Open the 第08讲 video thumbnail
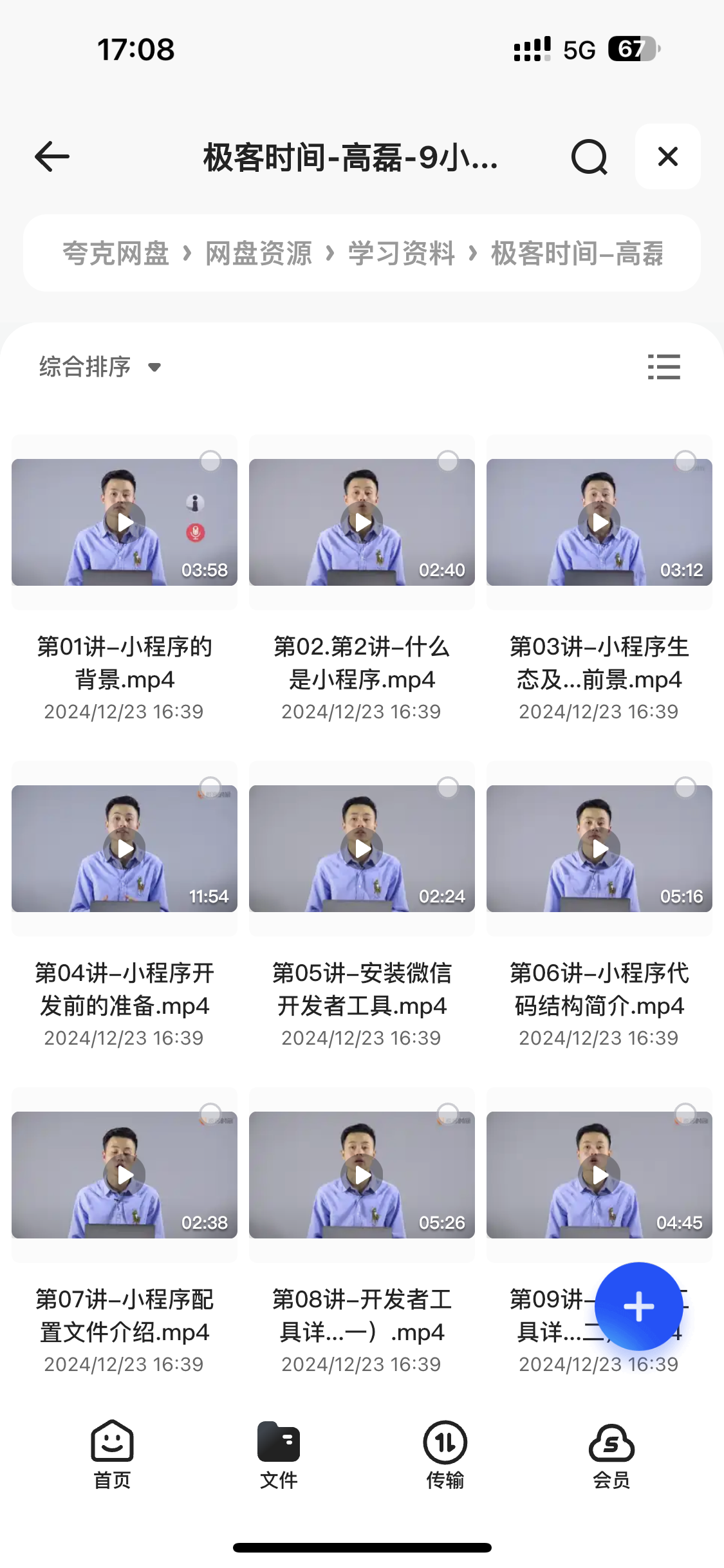The image size is (724, 1568). [362, 1174]
